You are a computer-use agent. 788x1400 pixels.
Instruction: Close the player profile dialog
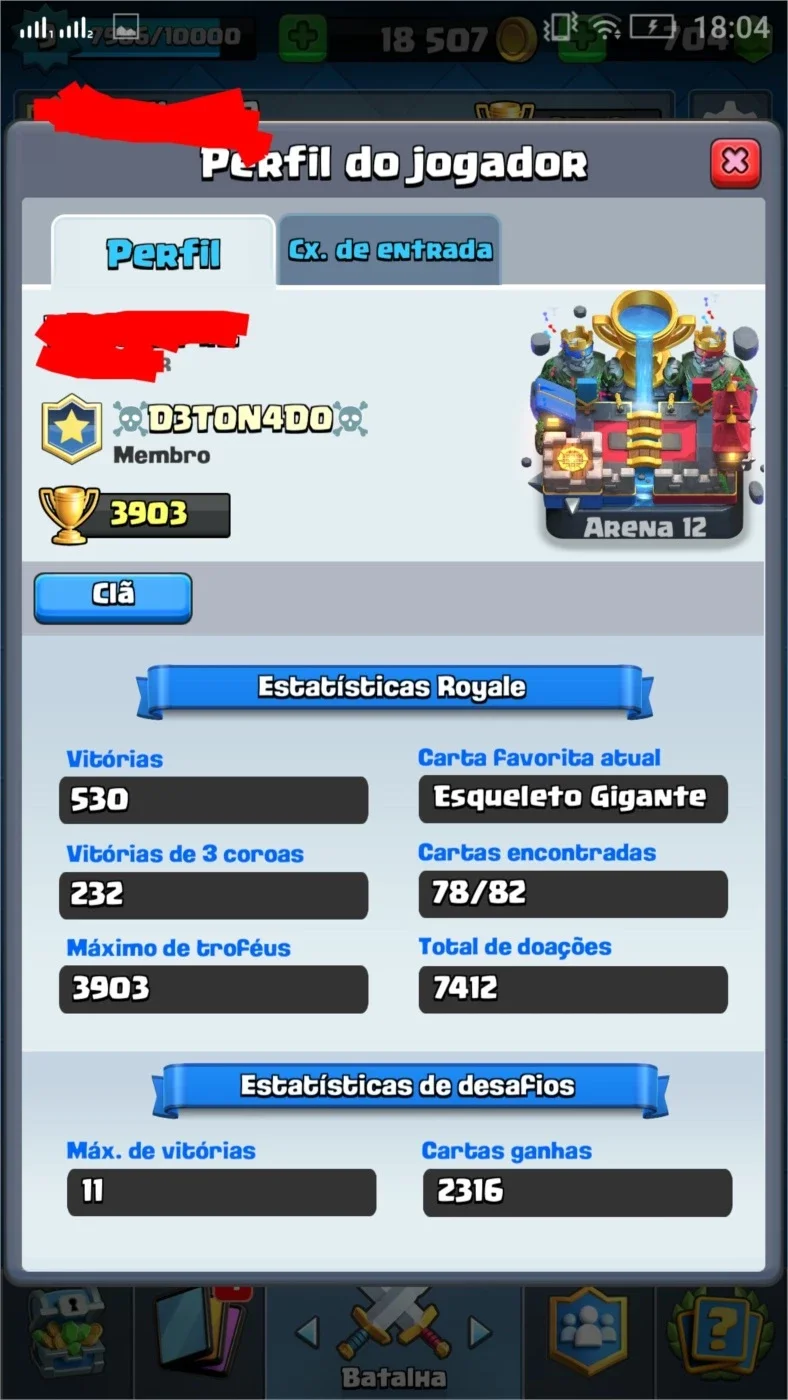coord(735,163)
